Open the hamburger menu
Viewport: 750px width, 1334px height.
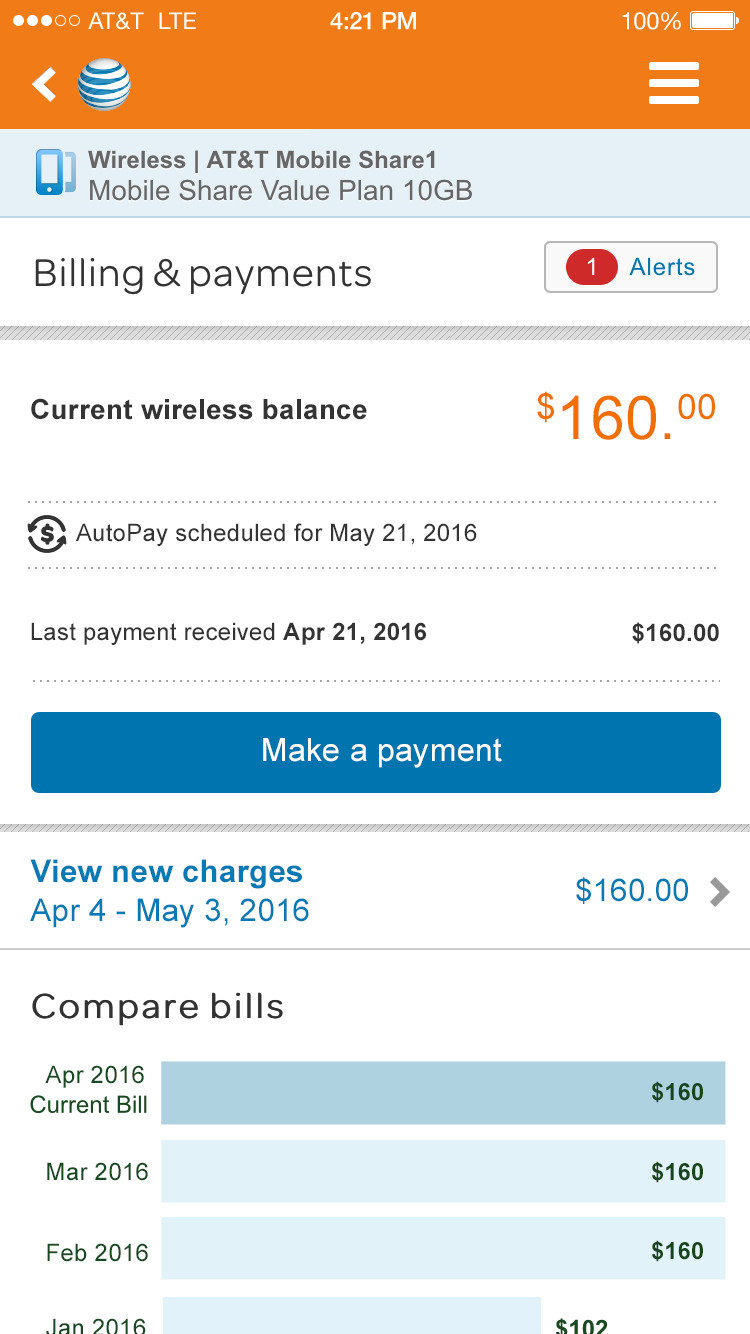click(673, 84)
